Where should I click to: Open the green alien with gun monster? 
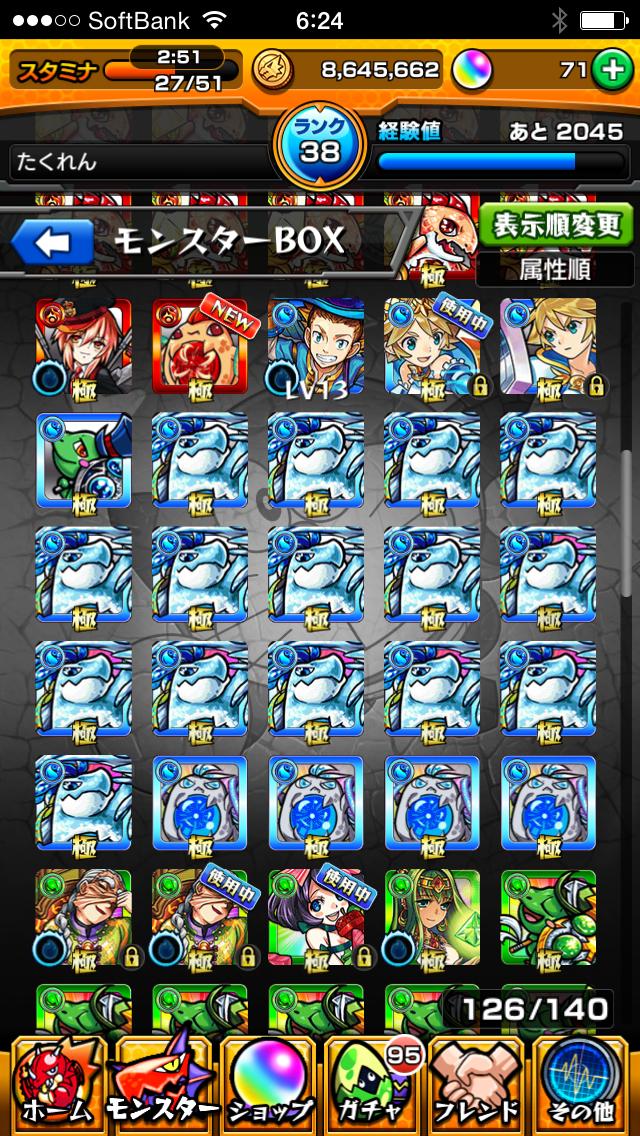click(83, 462)
